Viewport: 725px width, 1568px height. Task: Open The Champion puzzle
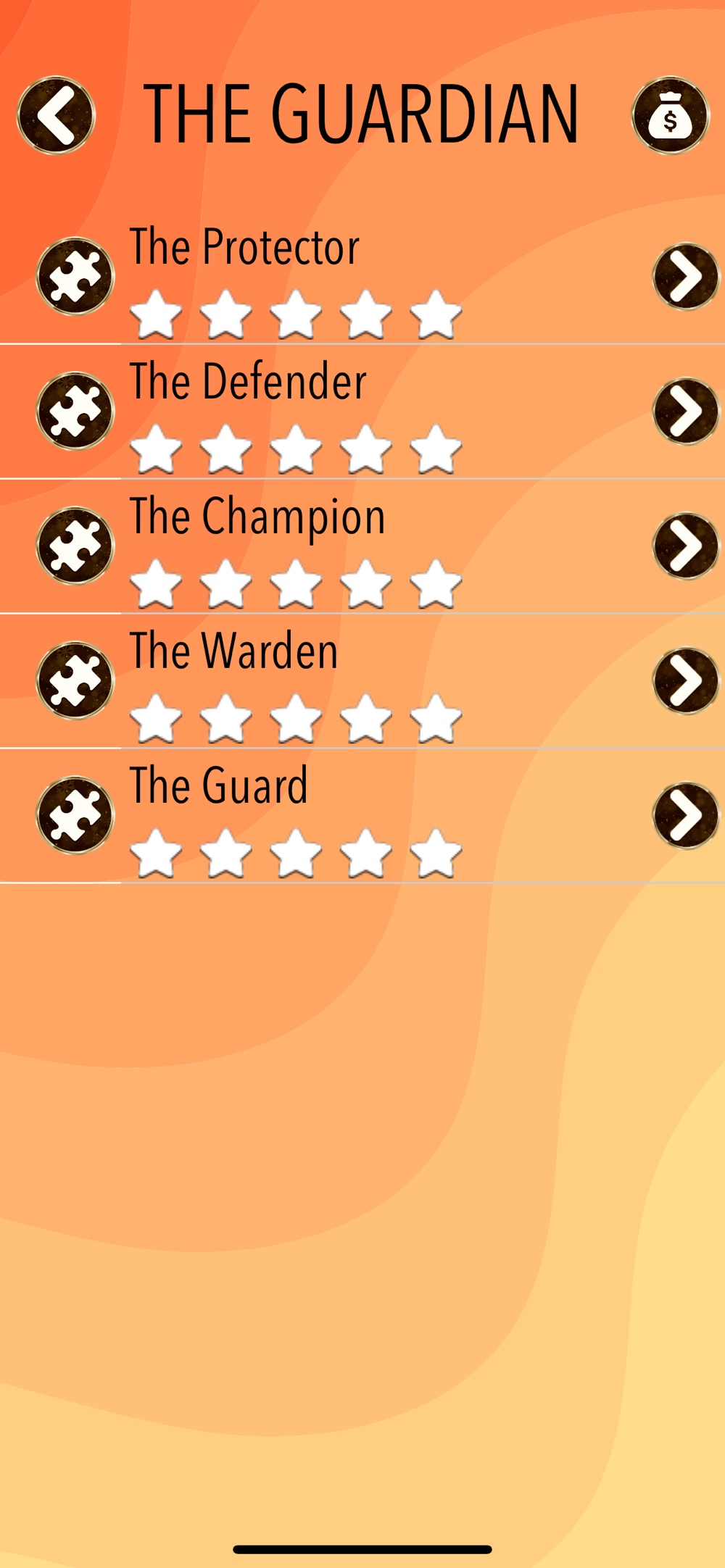257,517
